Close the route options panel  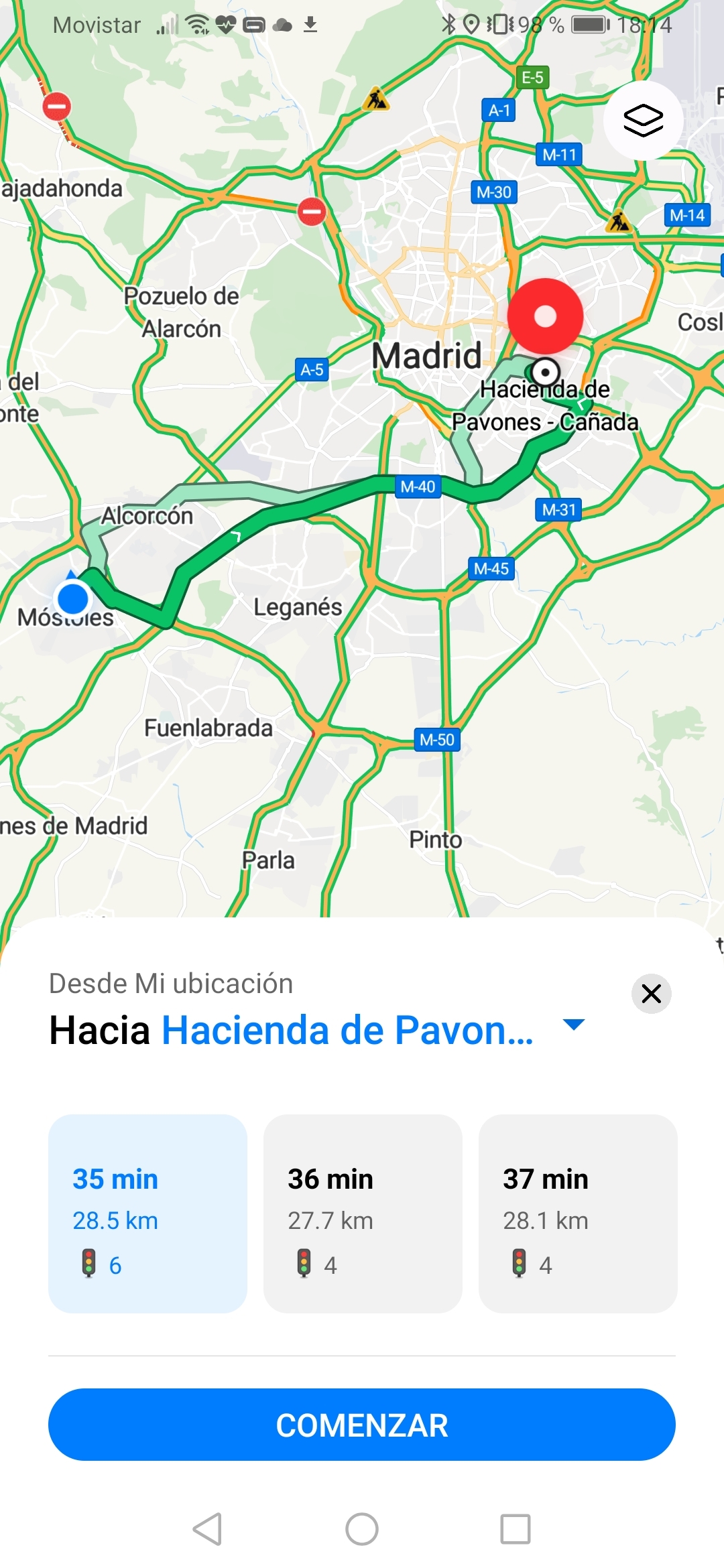tap(651, 994)
